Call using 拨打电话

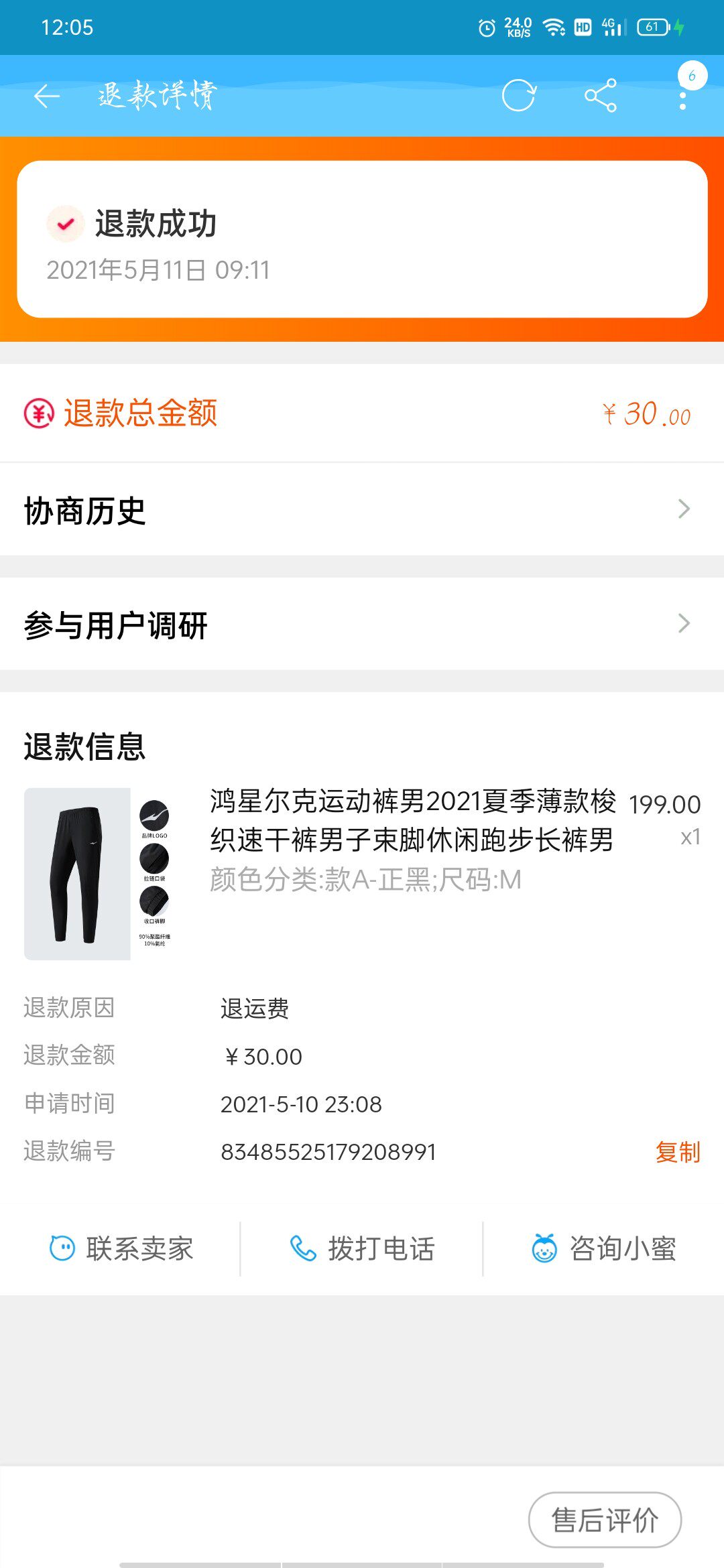[x=362, y=1249]
